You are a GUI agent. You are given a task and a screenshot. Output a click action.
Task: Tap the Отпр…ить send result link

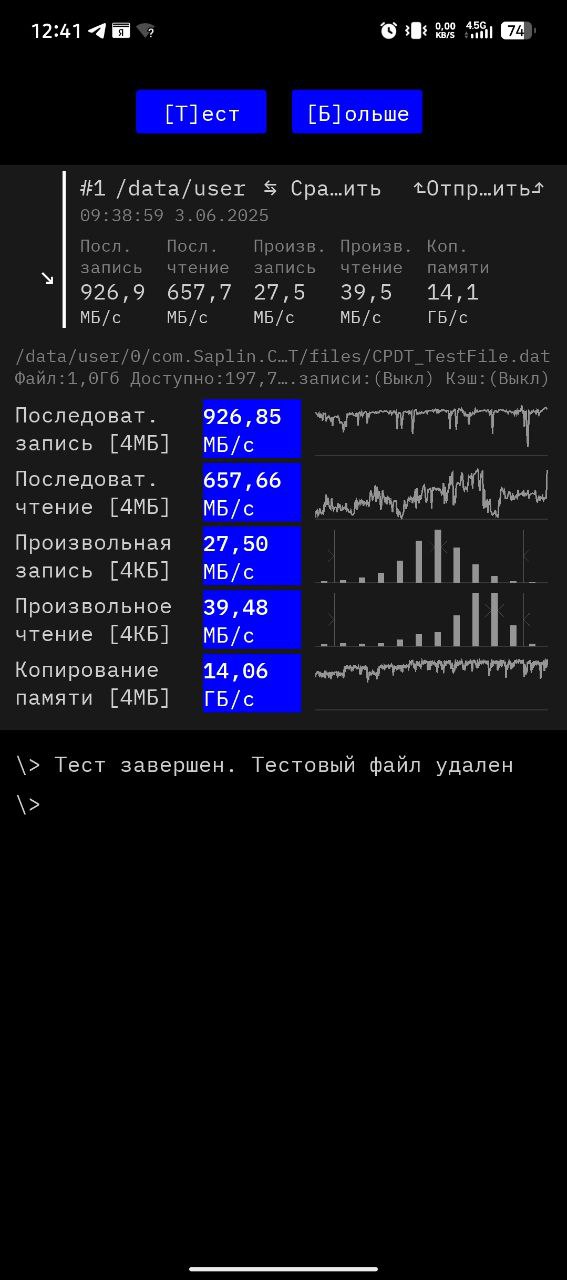pyautogui.click(x=479, y=188)
